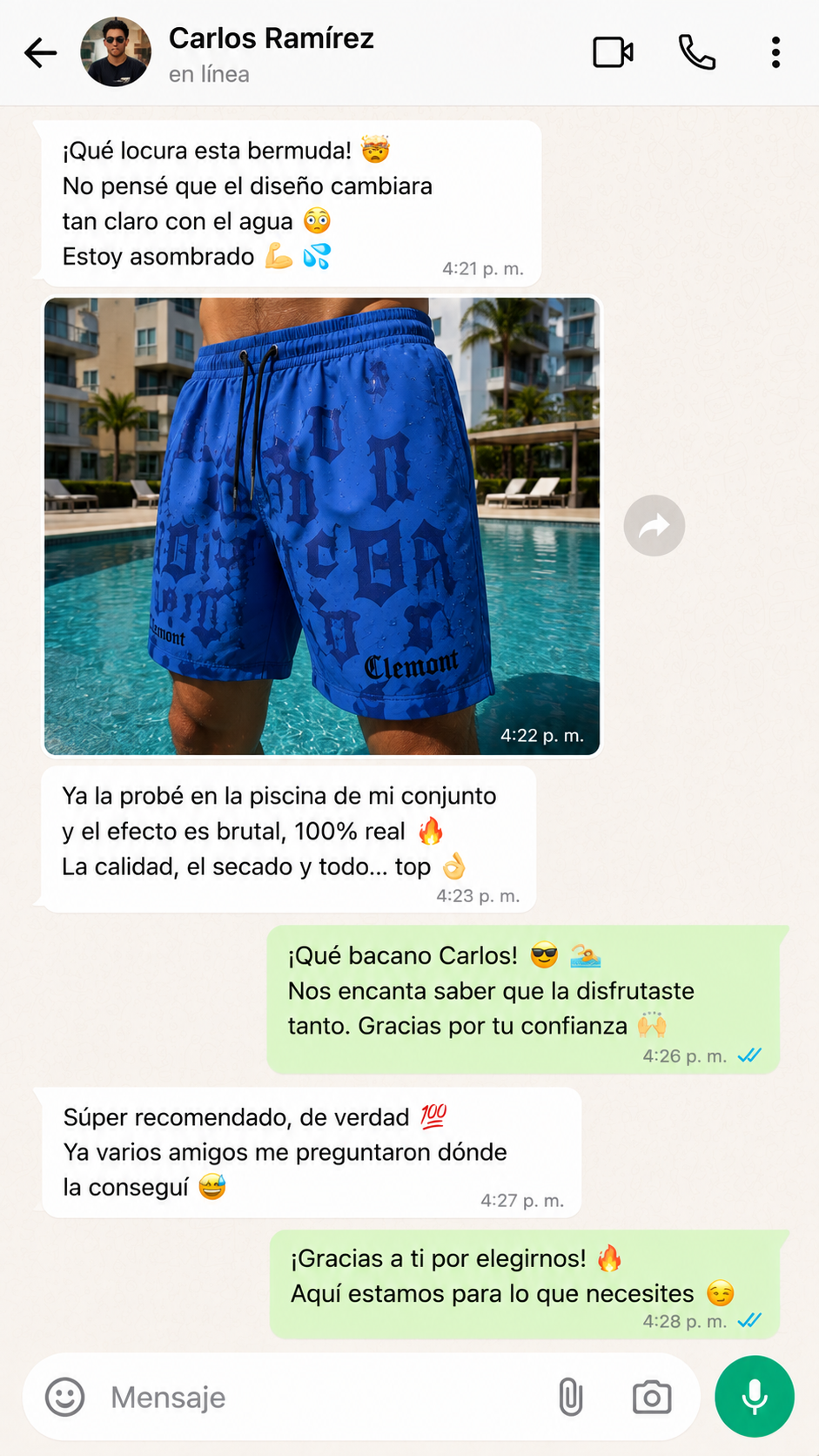Open contact info from Carlos Ramírez's name
The image size is (819, 1456).
pos(272,38)
